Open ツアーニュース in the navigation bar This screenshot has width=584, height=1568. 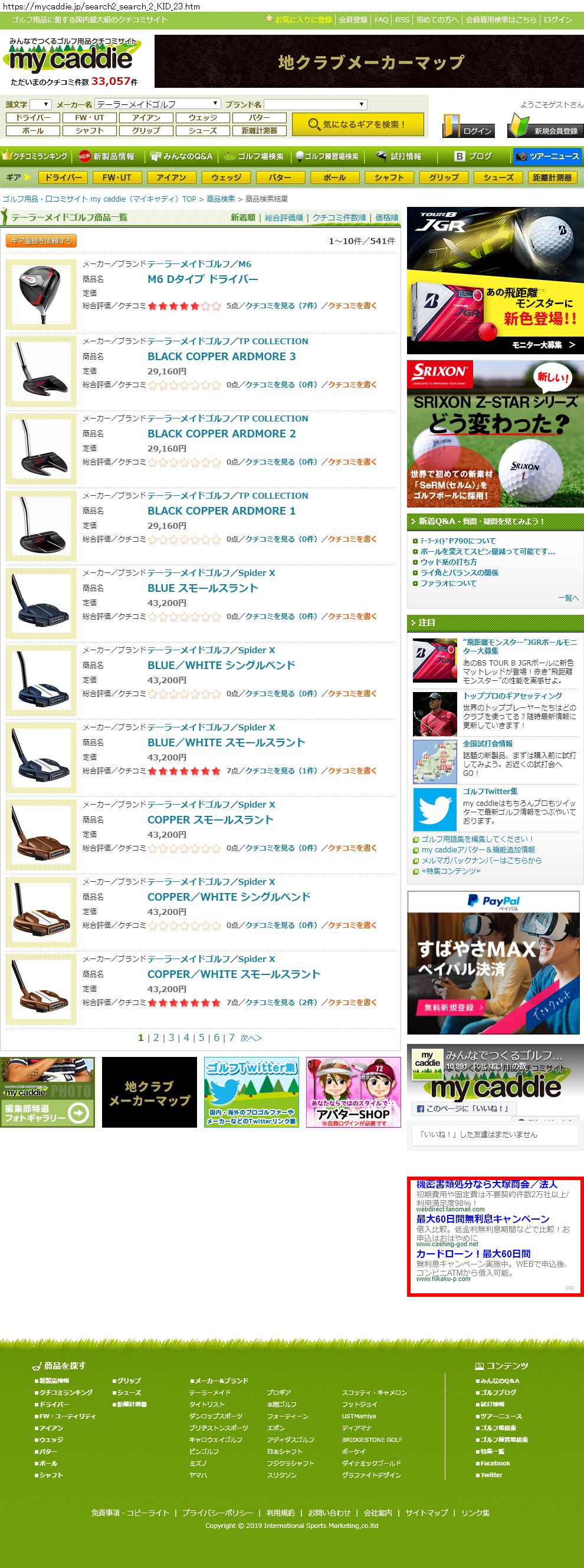click(547, 156)
